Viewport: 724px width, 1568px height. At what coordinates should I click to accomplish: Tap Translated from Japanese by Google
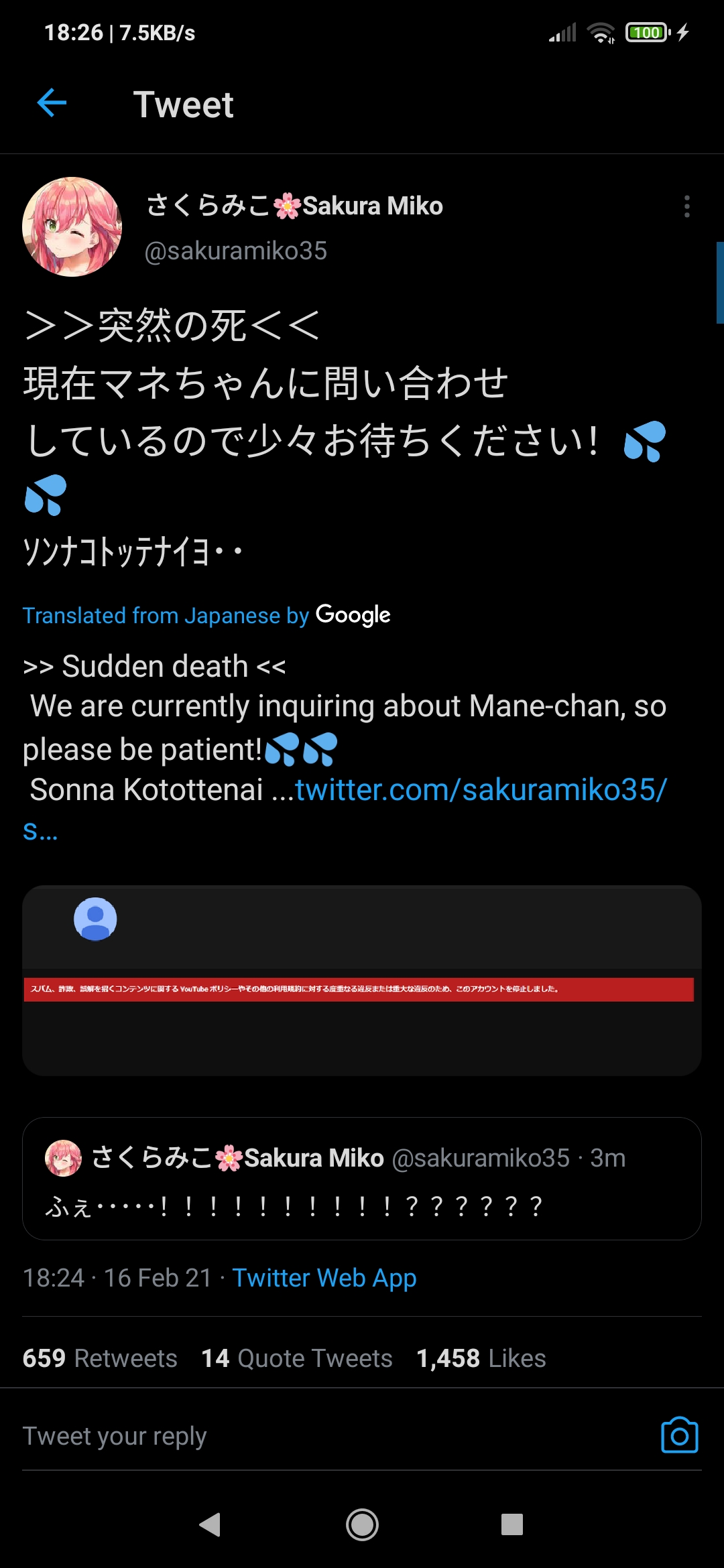(x=206, y=615)
